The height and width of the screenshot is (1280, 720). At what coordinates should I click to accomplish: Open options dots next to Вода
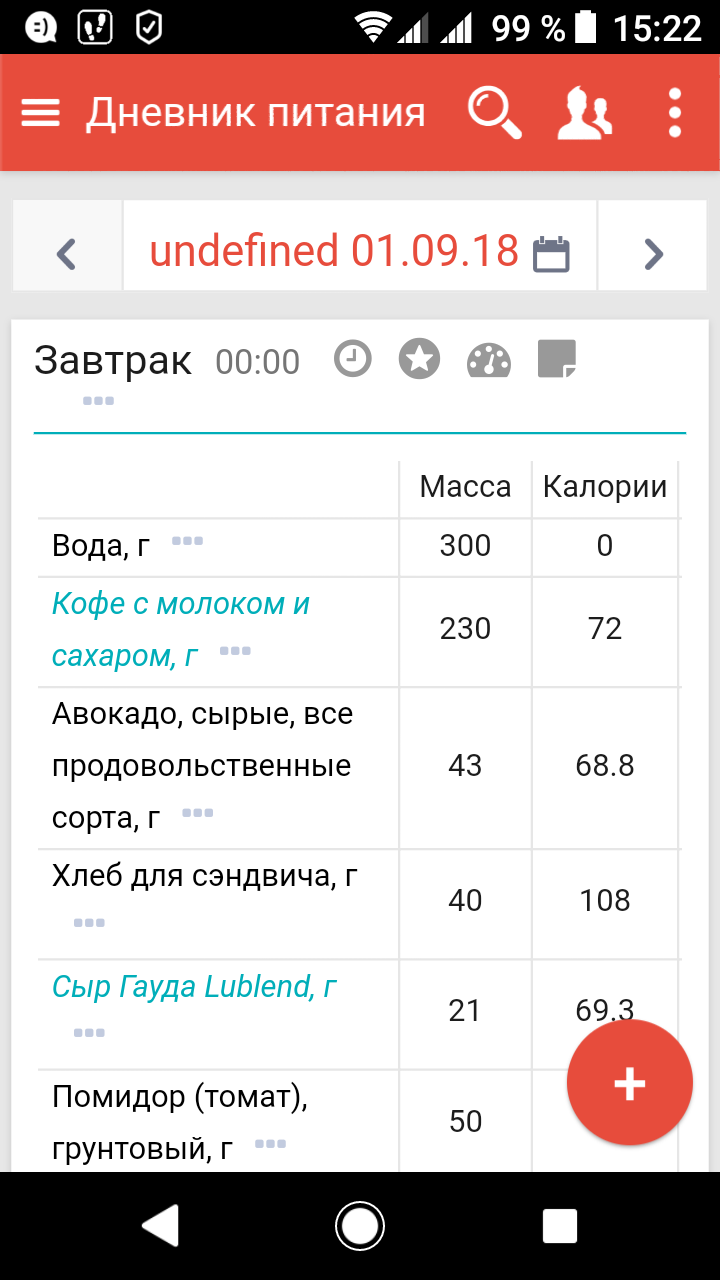187,541
